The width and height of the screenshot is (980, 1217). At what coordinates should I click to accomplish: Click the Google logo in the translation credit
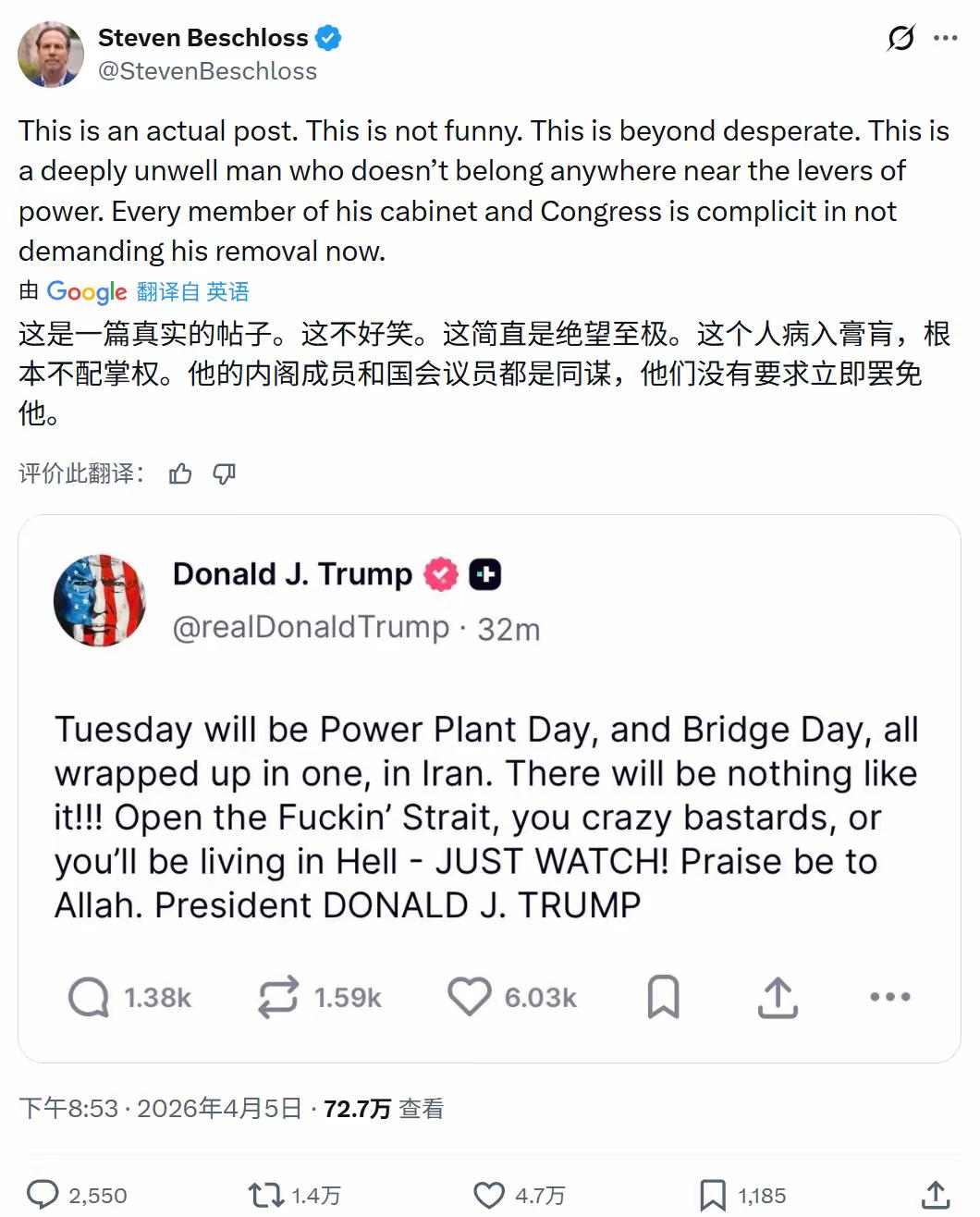pos(86,291)
